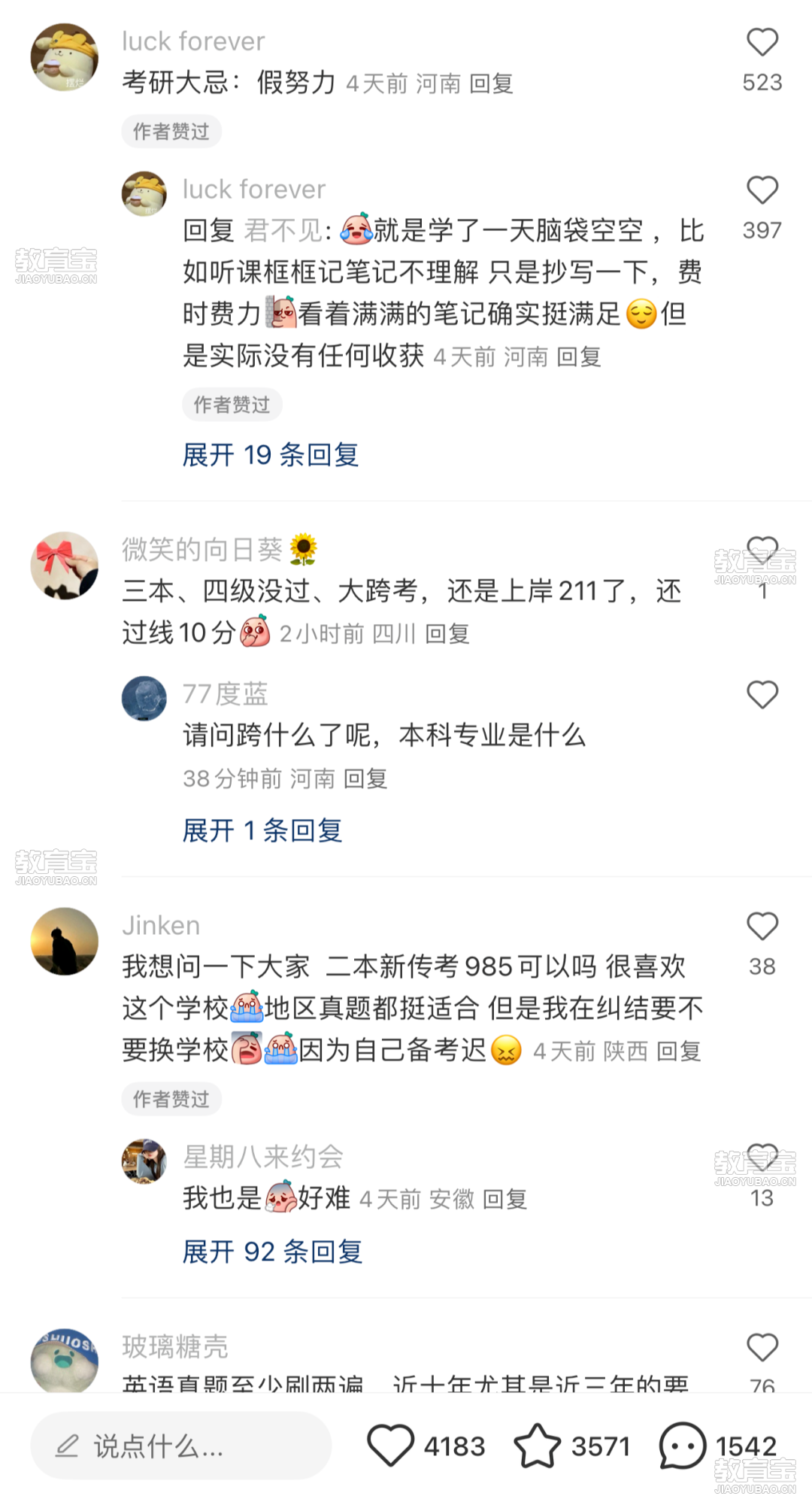
Task: Like 77度蓝's reply
Action: 762,695
